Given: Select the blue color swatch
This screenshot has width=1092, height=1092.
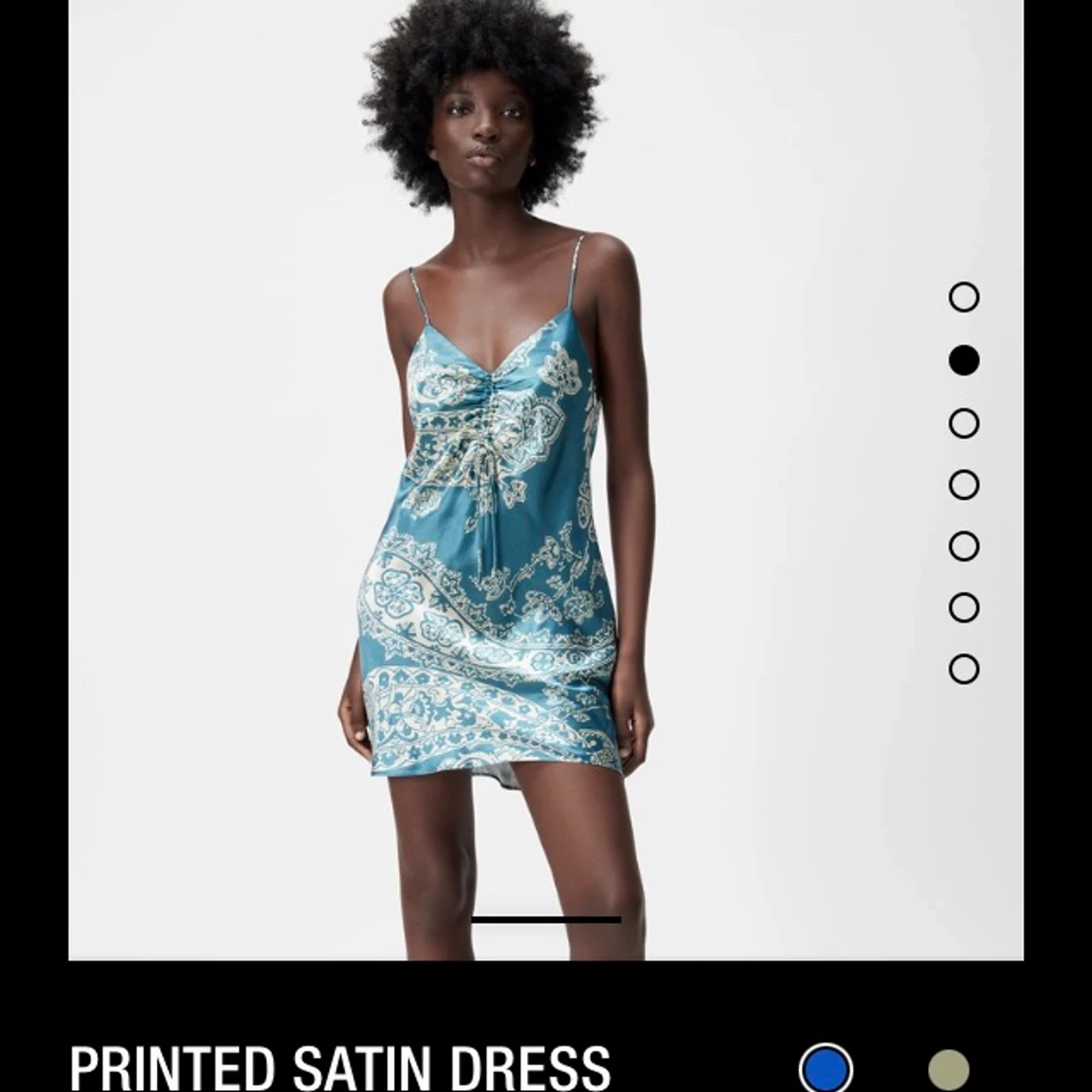Looking at the screenshot, I should click(825, 1069).
